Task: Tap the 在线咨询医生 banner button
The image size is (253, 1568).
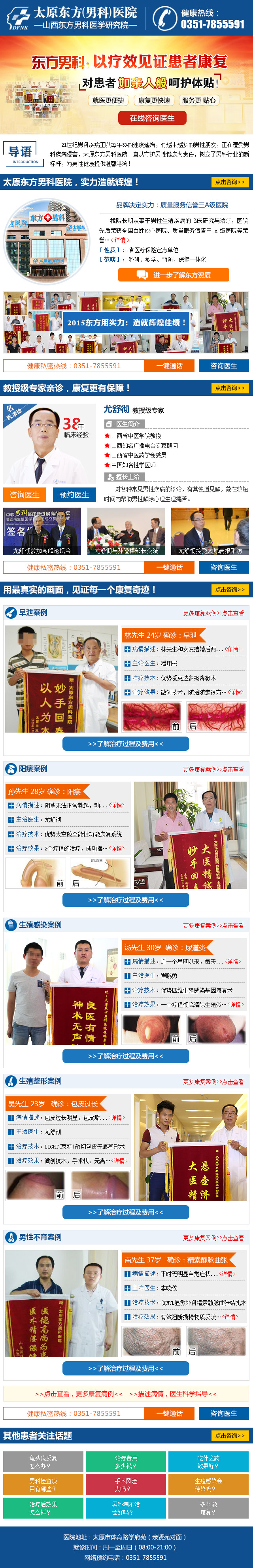Action: [x=152, y=118]
